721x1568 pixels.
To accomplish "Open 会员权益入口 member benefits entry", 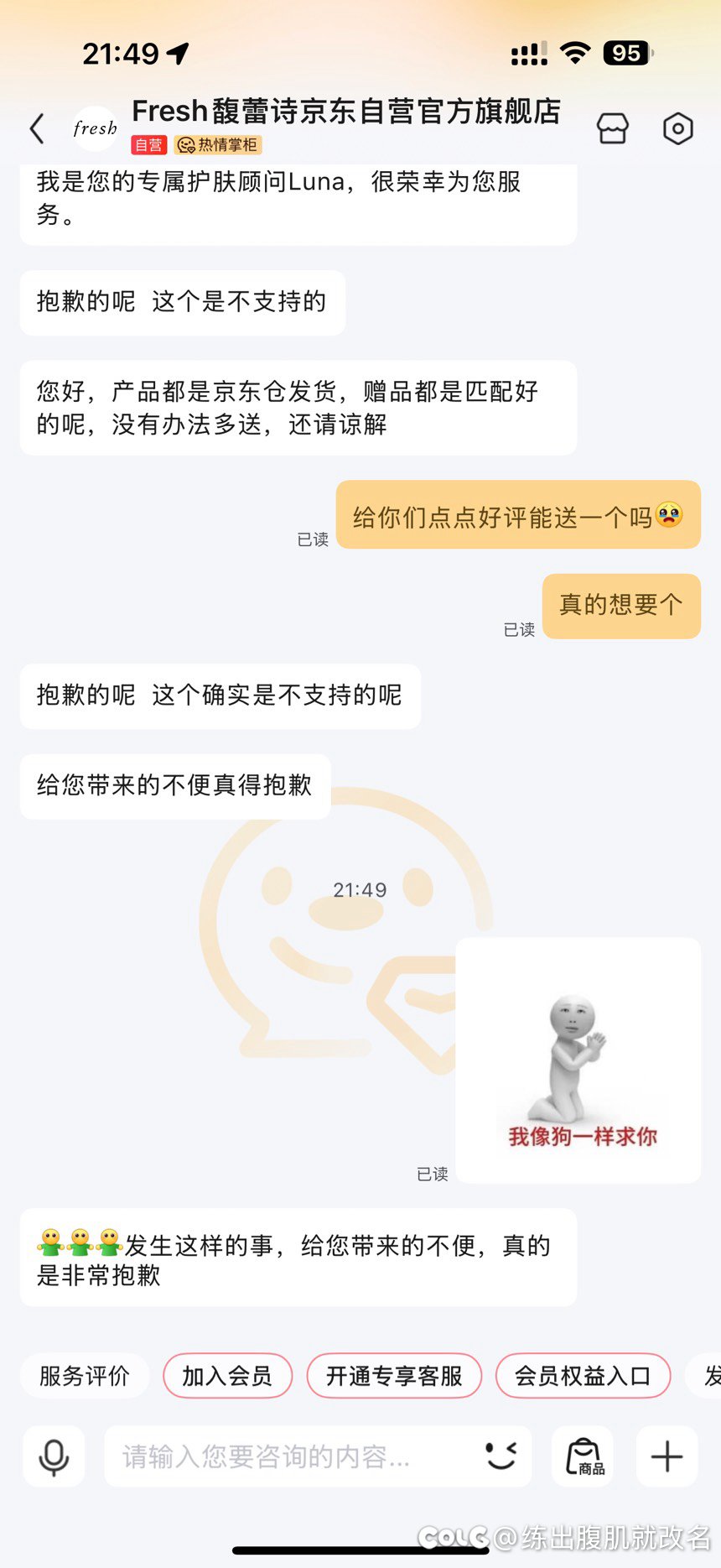I will pyautogui.click(x=584, y=1375).
